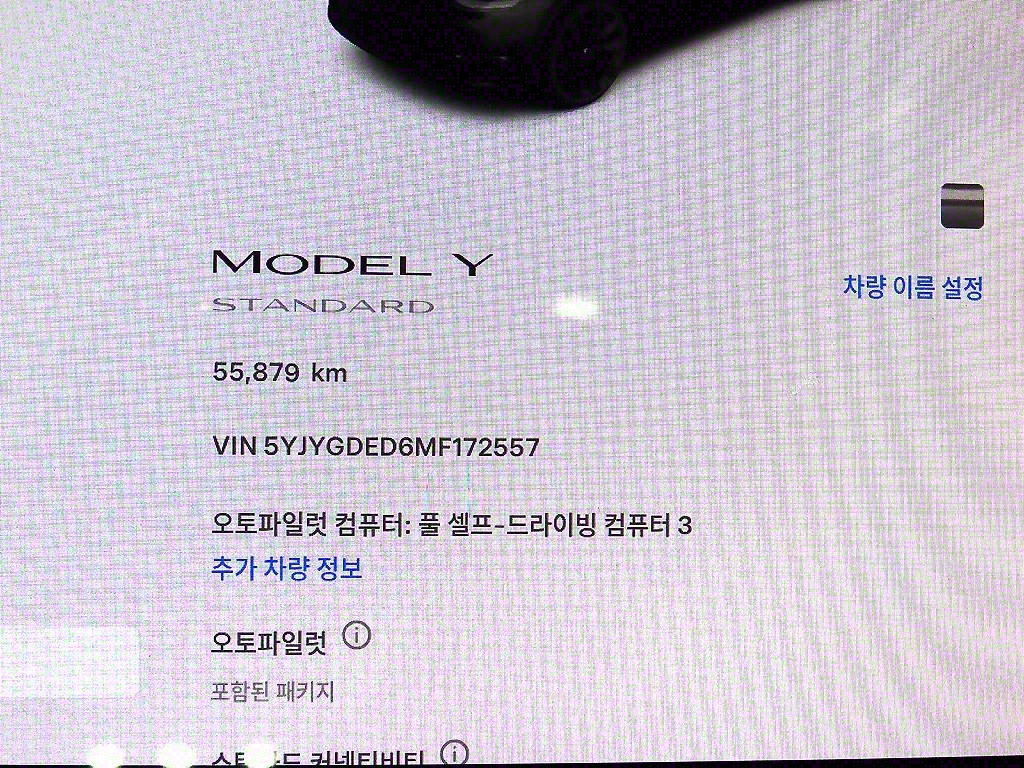The width and height of the screenshot is (1024, 768).
Task: Open 추가 차량 정보 link
Action: pyautogui.click(x=287, y=569)
